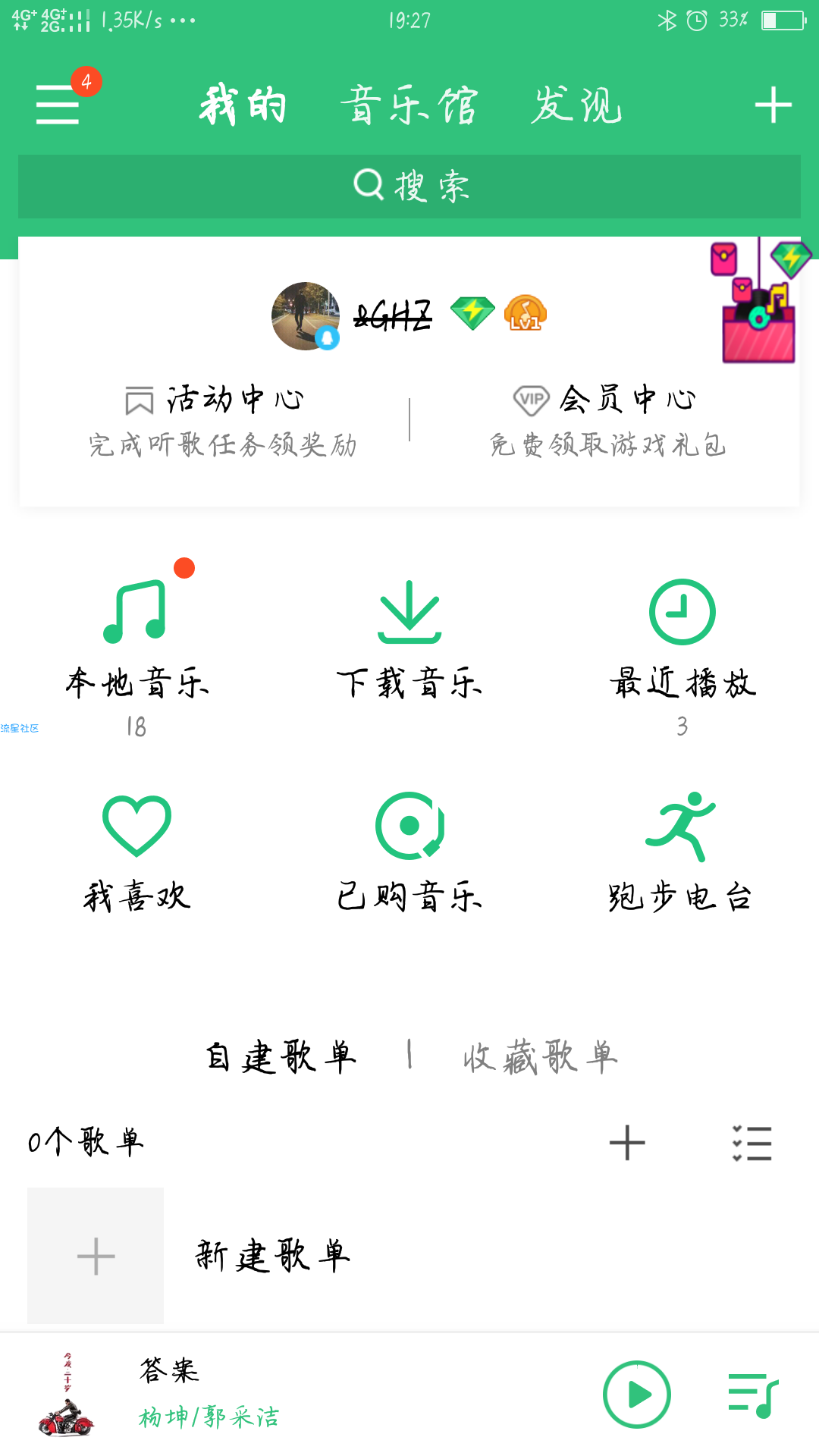The width and height of the screenshot is (819, 1456).
Task: View 最近播放 recently played
Action: click(x=682, y=645)
